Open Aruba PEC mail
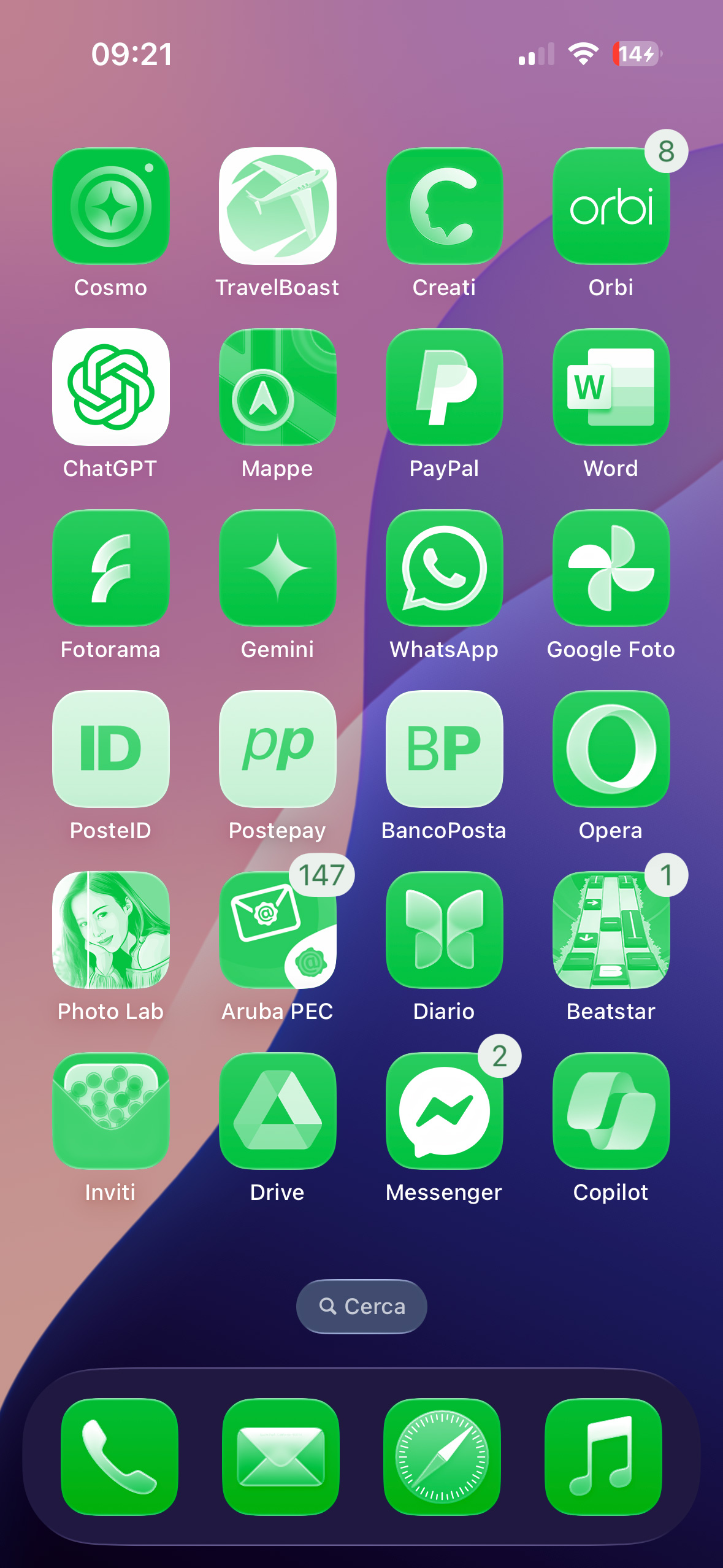Screen dimensions: 723x1568 click(x=278, y=930)
